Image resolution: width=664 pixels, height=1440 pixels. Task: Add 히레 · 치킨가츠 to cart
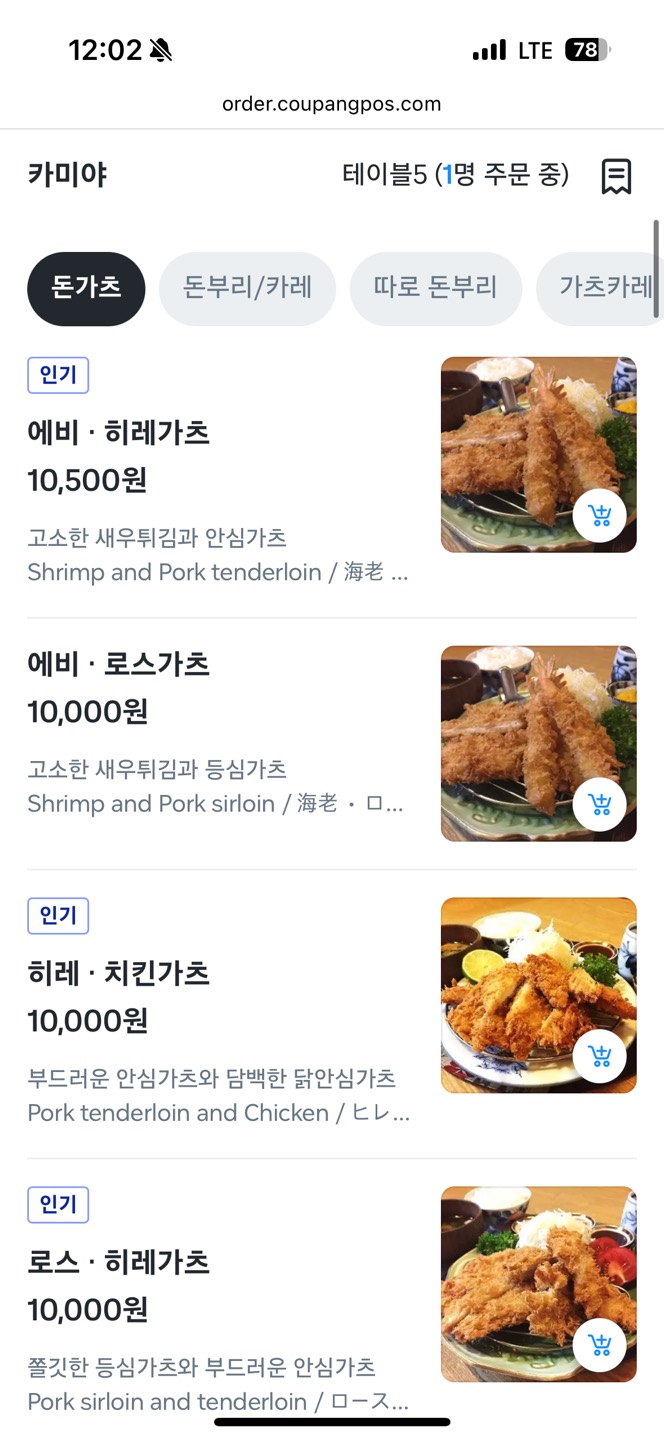[x=600, y=1056]
